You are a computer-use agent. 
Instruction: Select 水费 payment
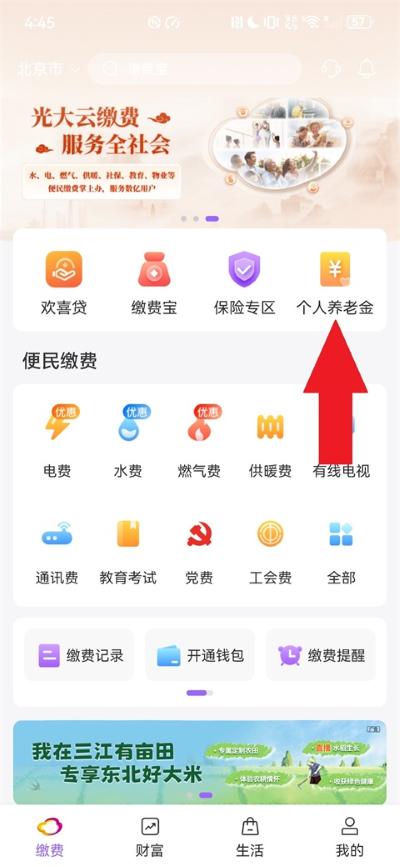pyautogui.click(x=128, y=441)
